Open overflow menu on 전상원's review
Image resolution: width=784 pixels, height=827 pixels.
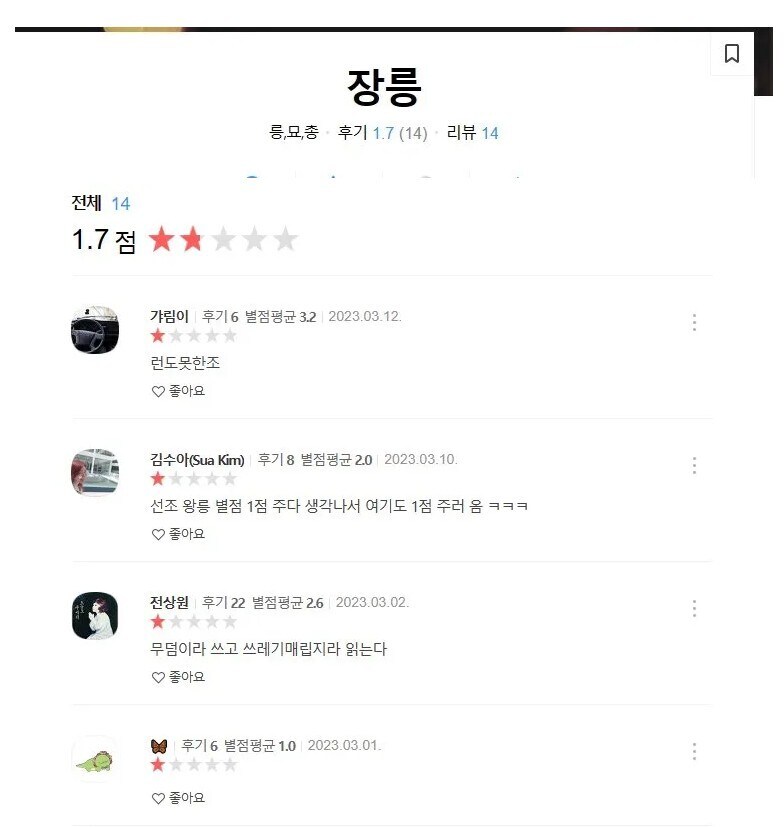coord(693,608)
